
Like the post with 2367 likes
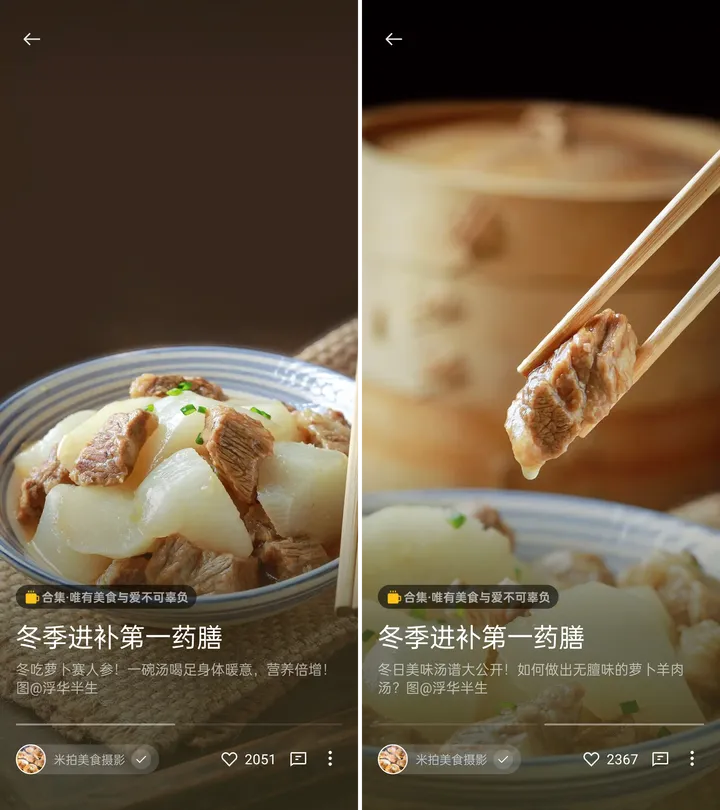pos(591,759)
